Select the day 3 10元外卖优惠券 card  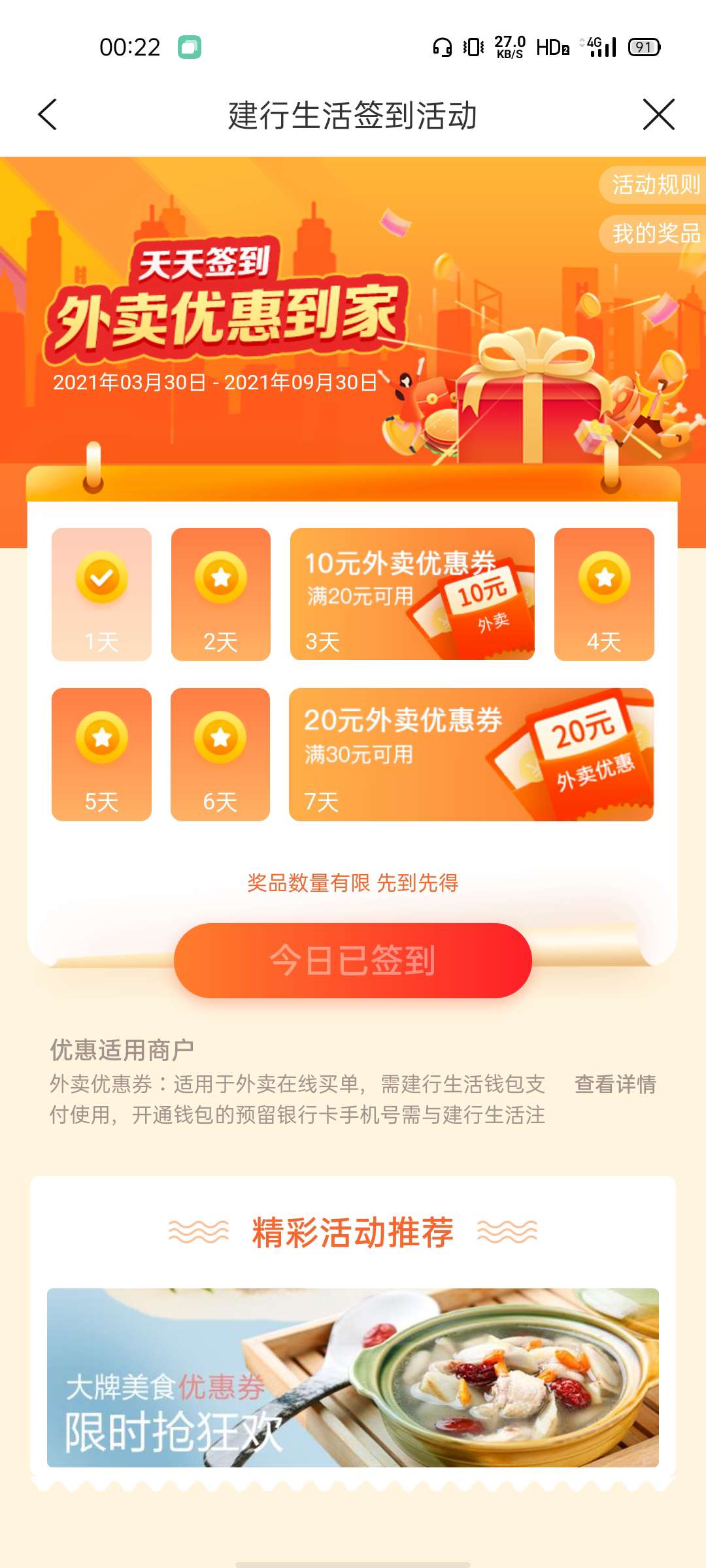(412, 595)
